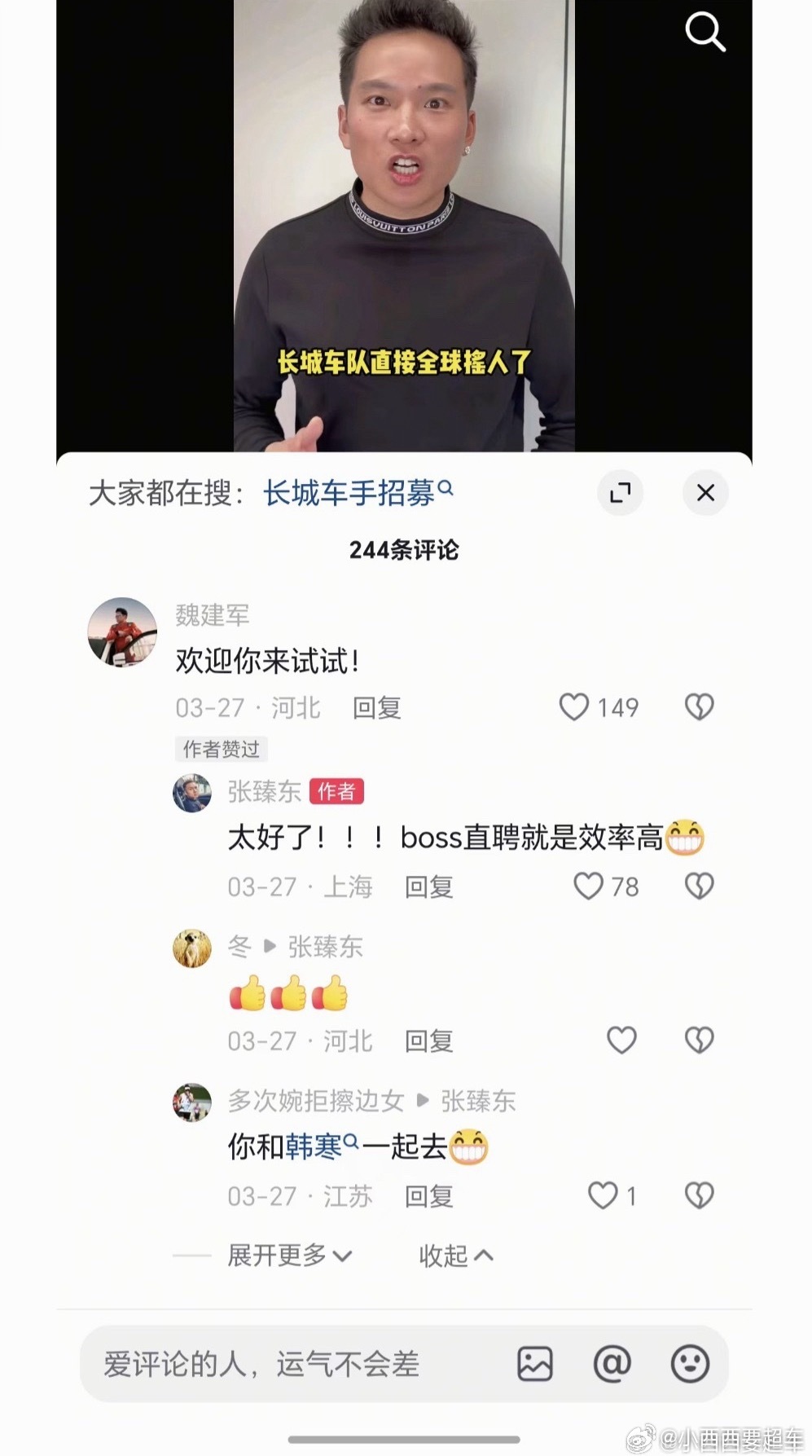Reply to 魏建军 using 回复
The image size is (812, 1456).
coord(376,707)
